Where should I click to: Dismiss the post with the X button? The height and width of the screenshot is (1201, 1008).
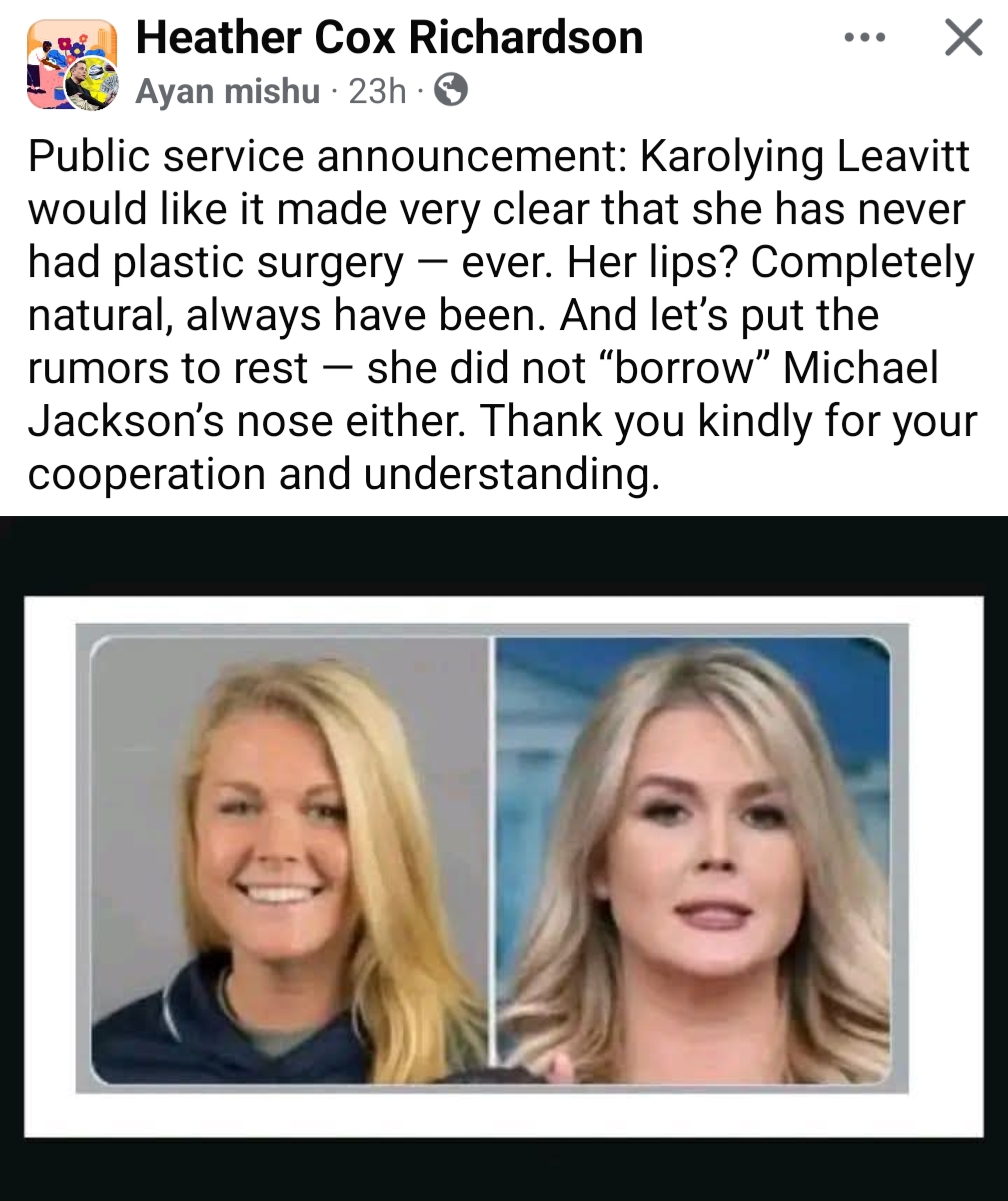(x=963, y=38)
